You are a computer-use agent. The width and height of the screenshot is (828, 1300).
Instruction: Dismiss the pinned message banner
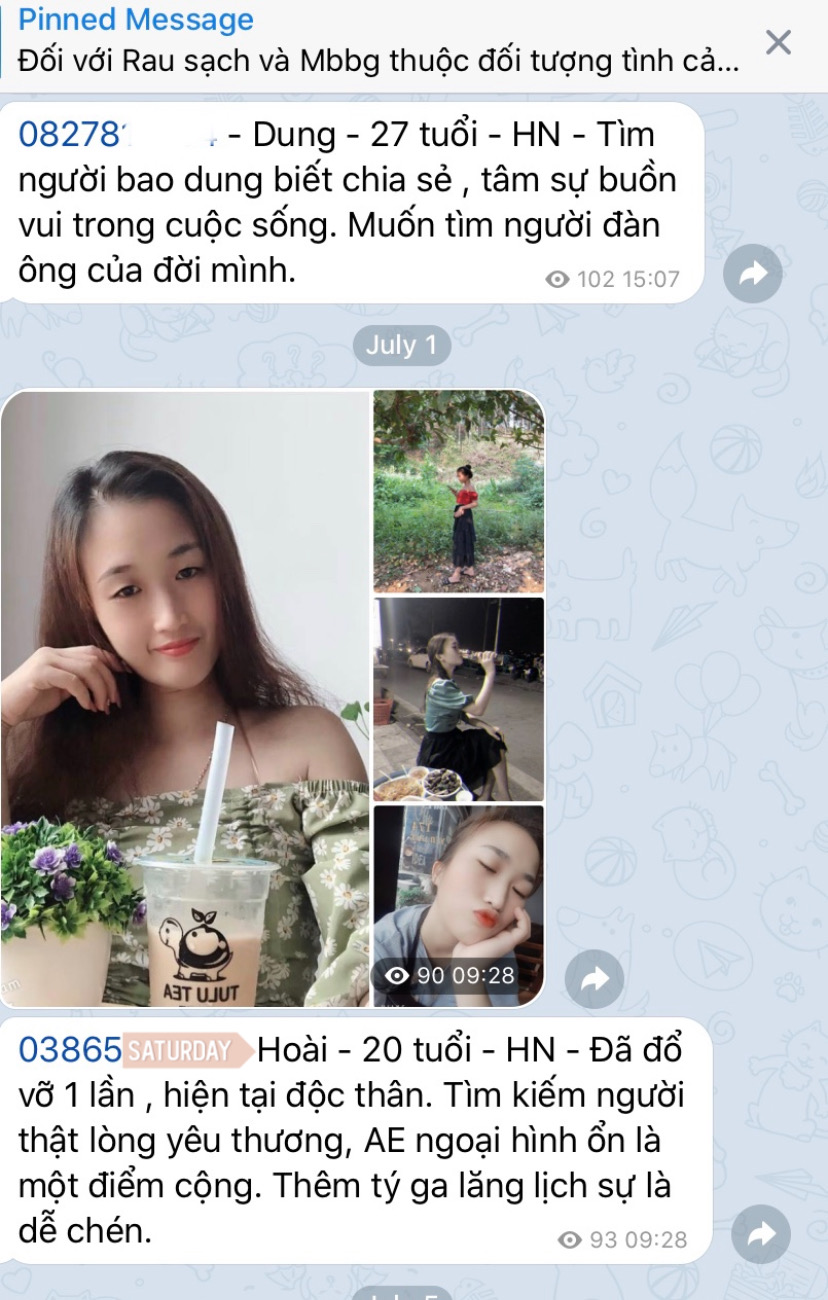pyautogui.click(x=777, y=42)
